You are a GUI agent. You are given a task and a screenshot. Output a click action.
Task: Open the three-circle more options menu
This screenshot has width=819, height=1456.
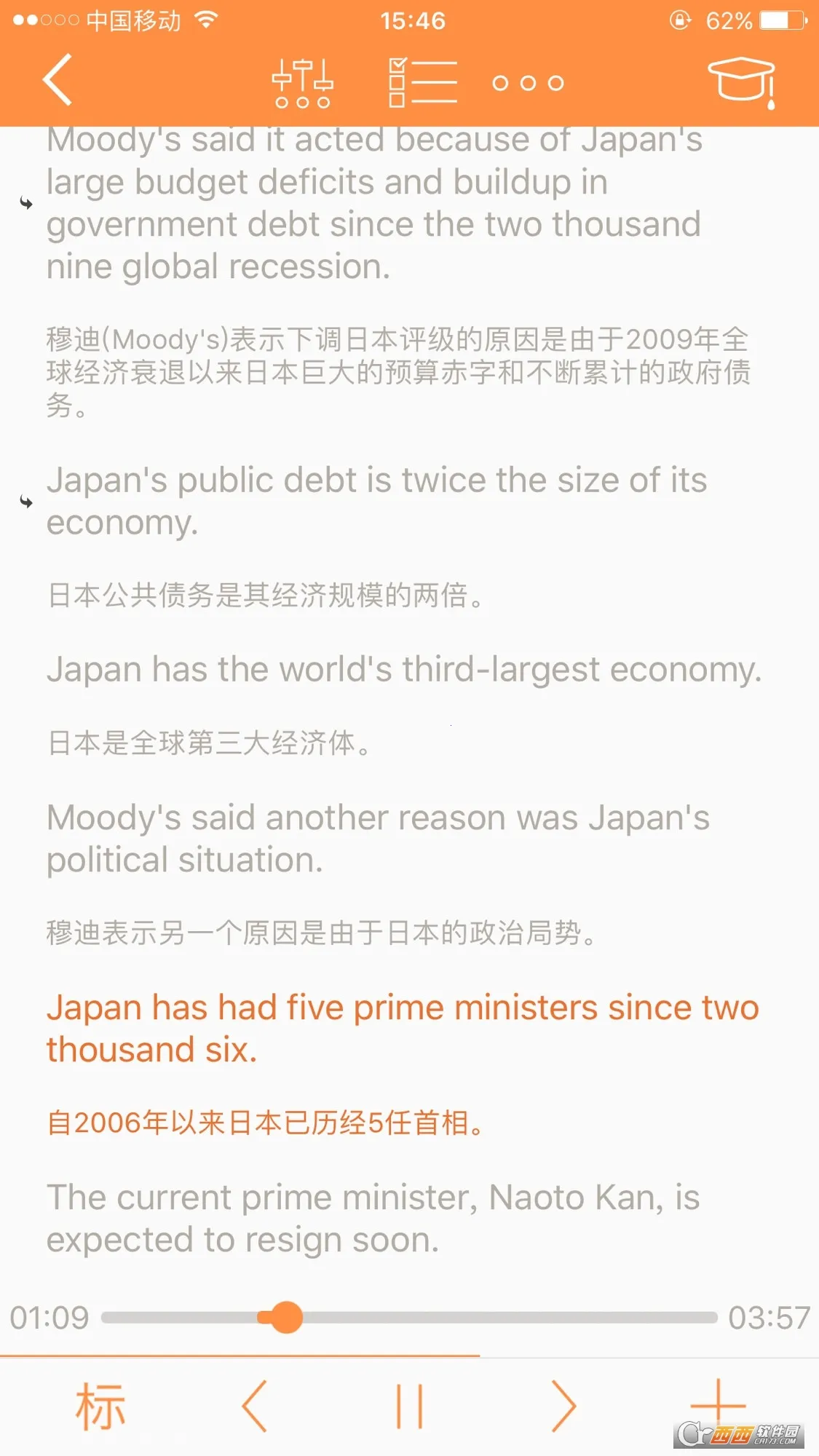[528, 83]
